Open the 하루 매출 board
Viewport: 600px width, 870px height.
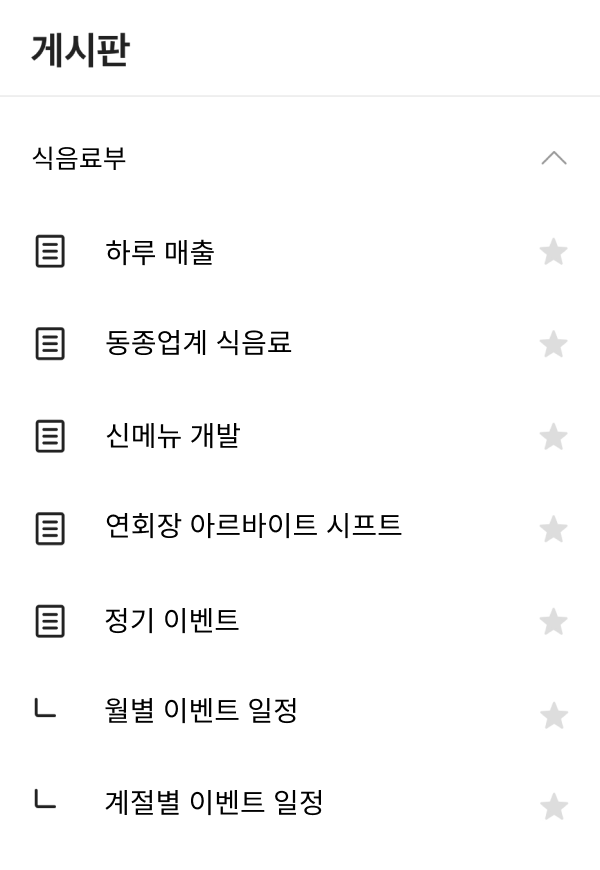click(160, 252)
